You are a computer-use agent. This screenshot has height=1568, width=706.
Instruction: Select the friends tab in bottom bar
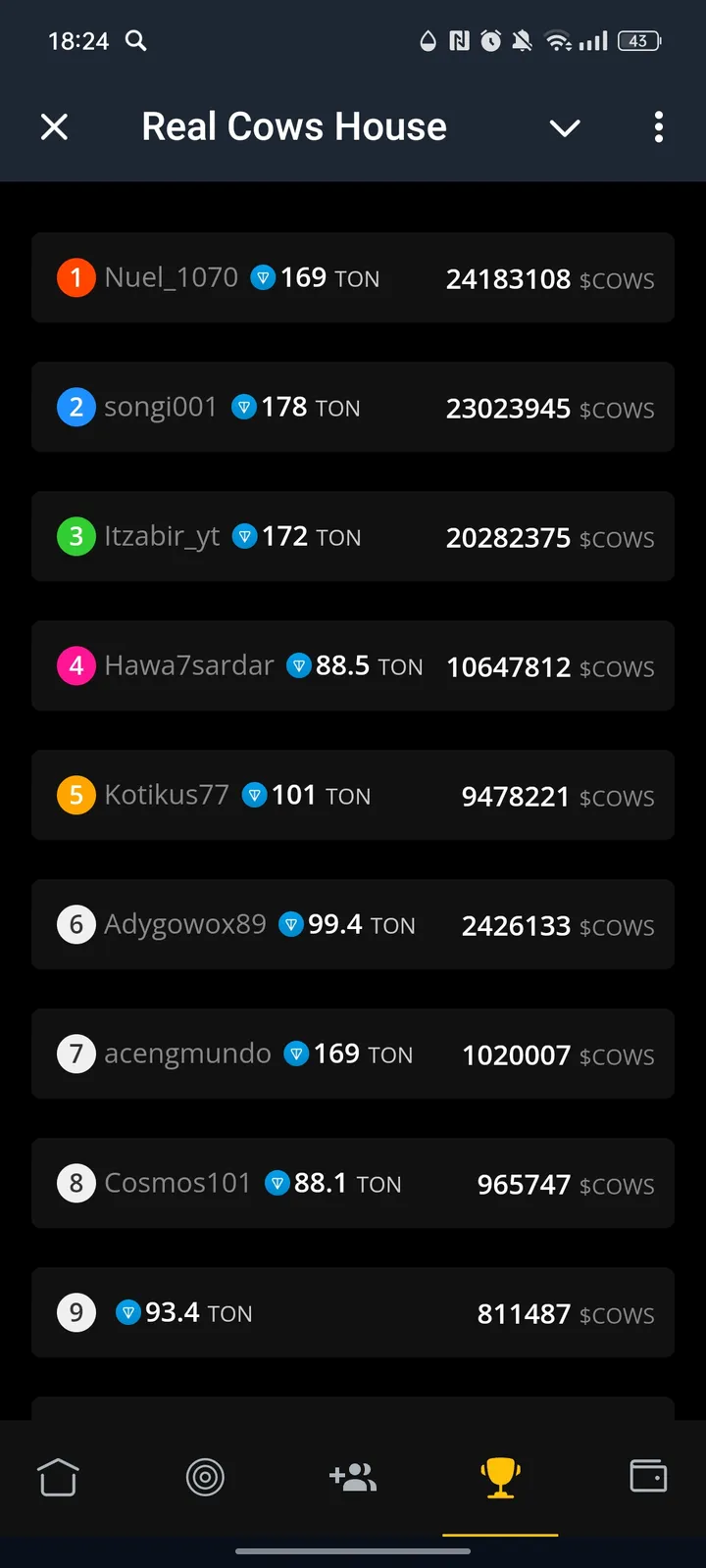pyautogui.click(x=354, y=1478)
